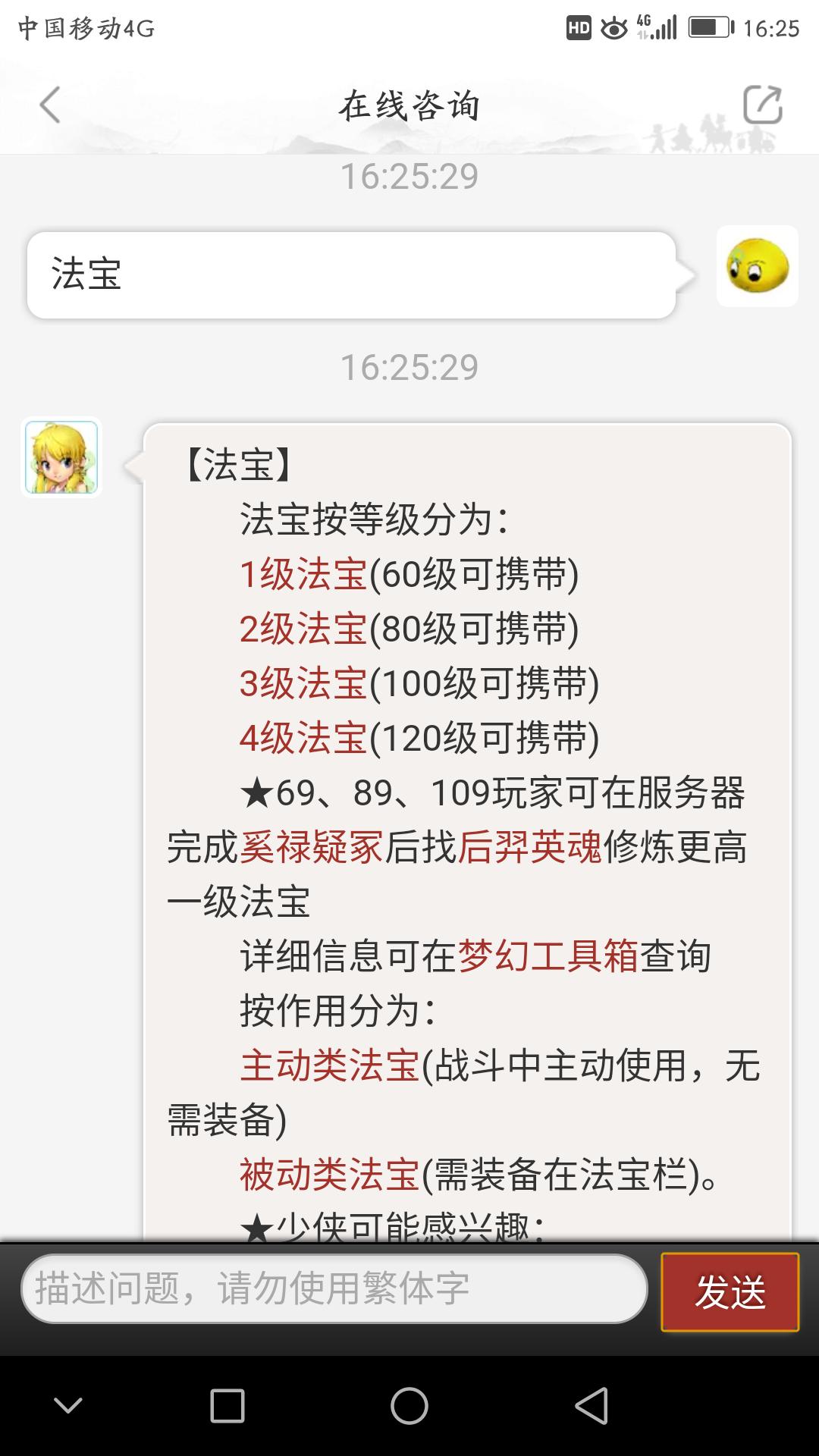The image size is (819, 1456).
Task: Open the 3级法宝 link
Action: click(x=303, y=683)
